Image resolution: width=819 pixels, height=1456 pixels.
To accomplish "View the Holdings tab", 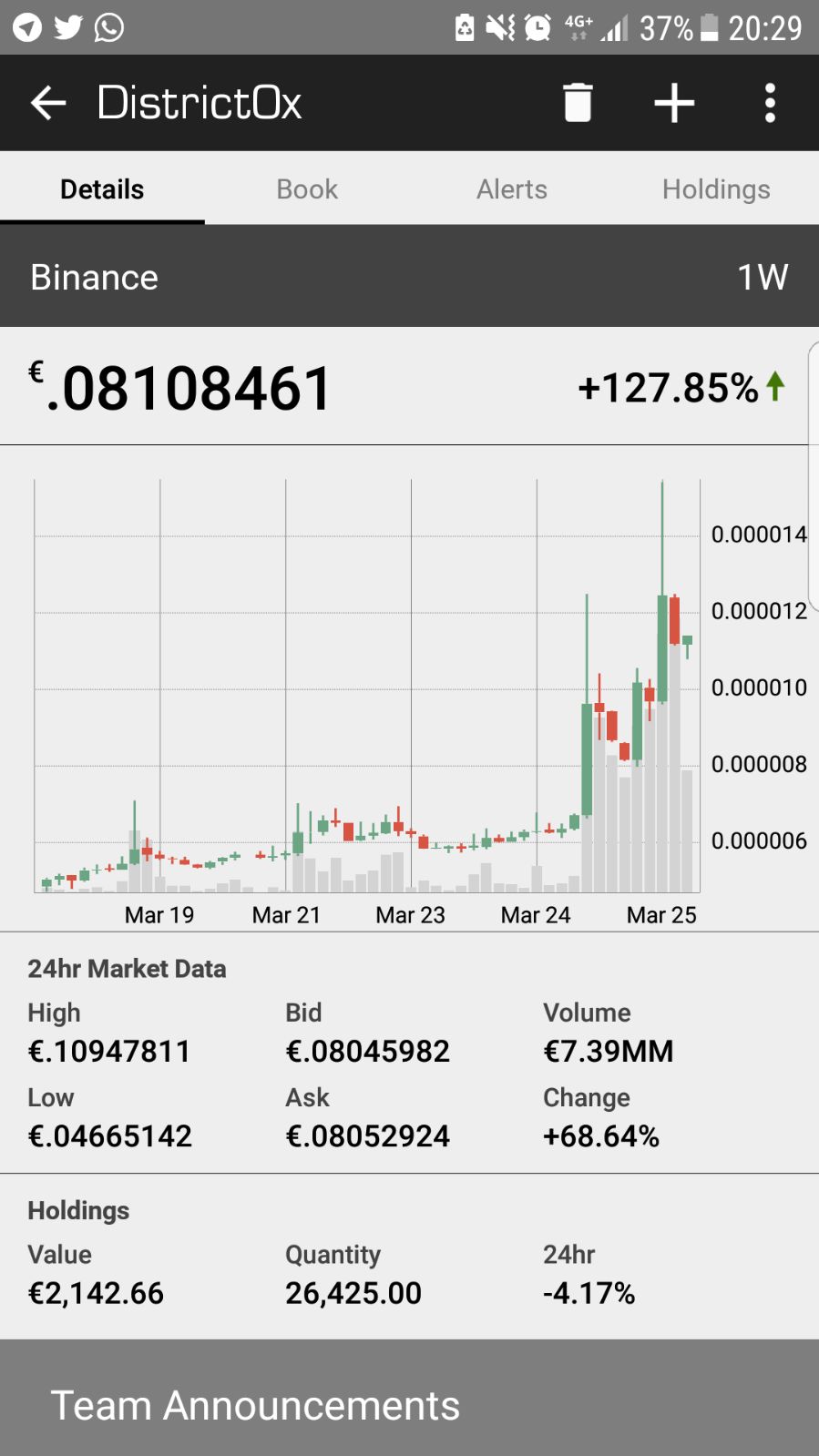I will (716, 189).
